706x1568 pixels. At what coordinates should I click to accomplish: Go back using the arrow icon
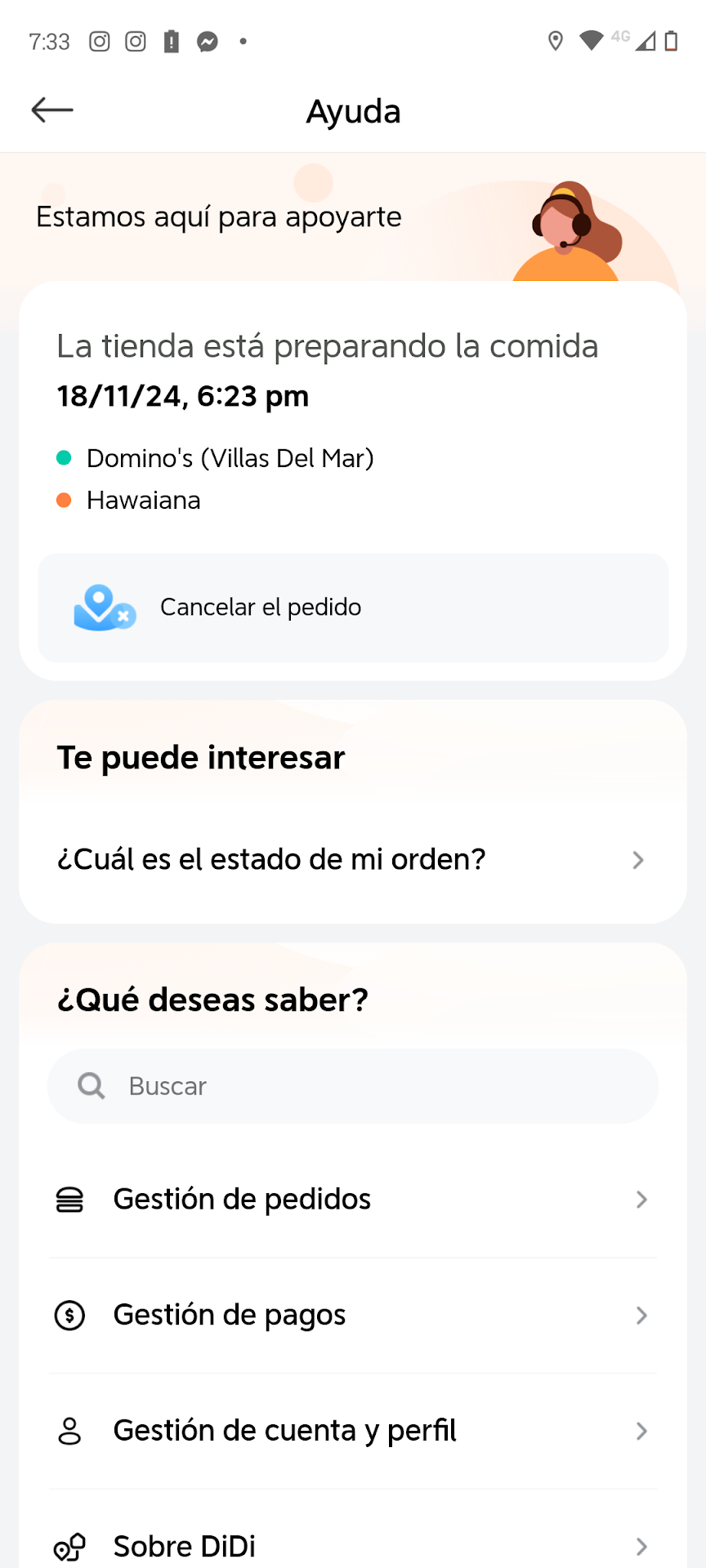(52, 110)
